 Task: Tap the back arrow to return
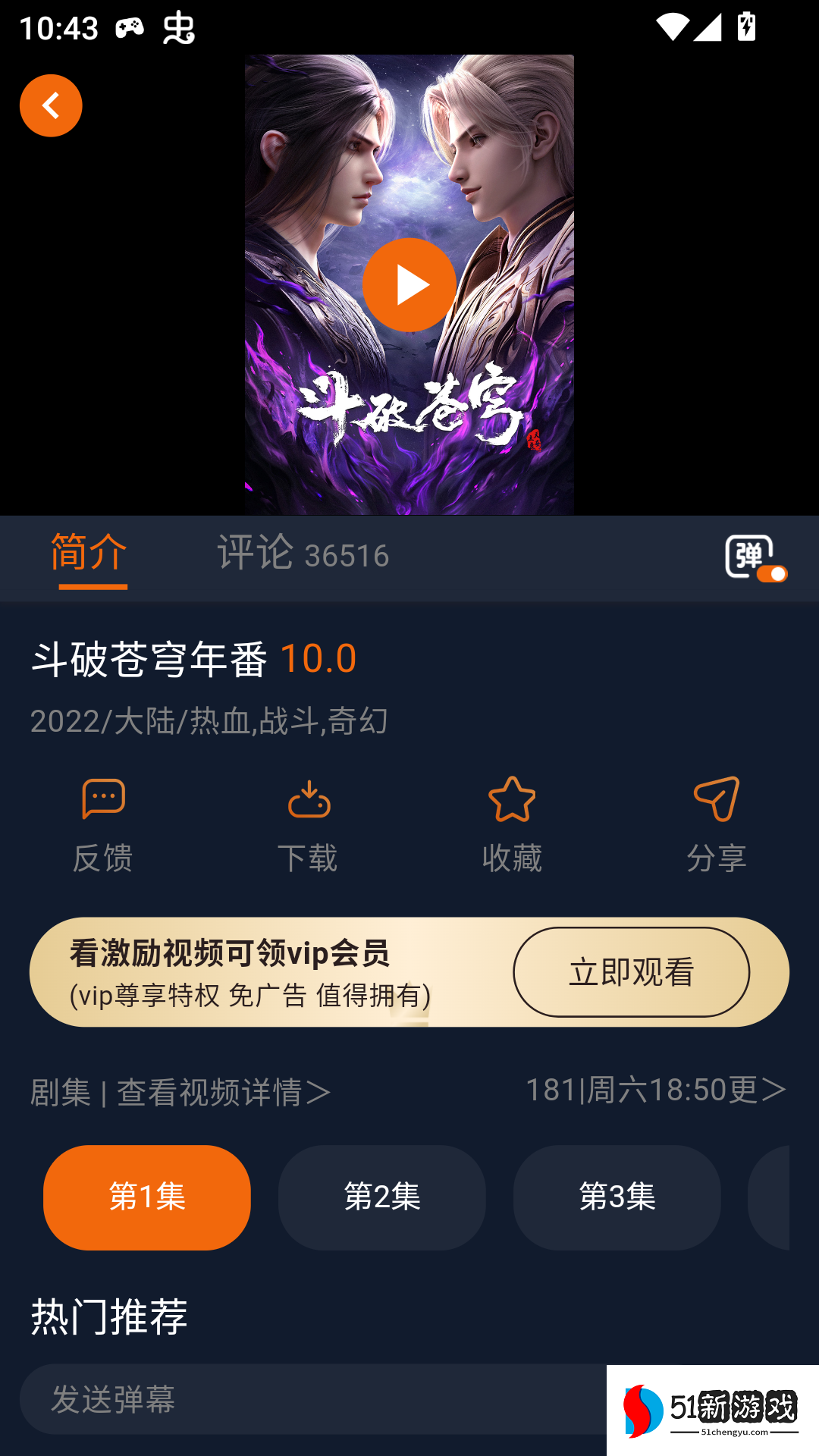pos(51,105)
